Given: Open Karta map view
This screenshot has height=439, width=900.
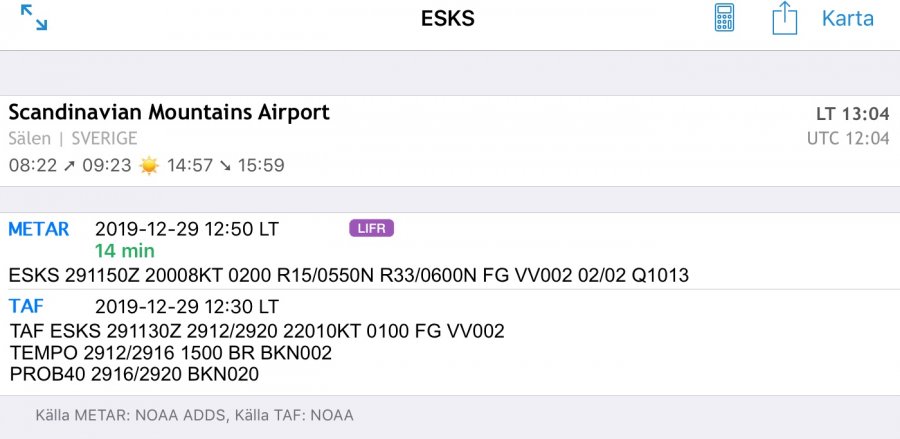Looking at the screenshot, I should [847, 18].
